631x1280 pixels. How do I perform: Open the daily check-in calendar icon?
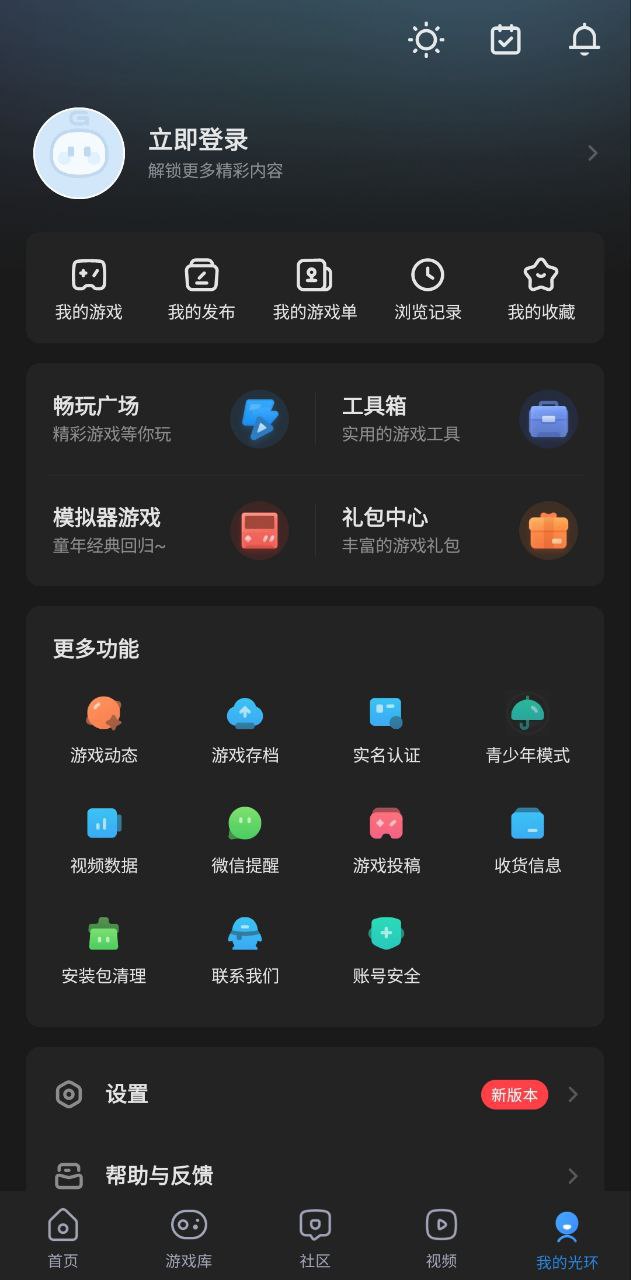(x=505, y=40)
